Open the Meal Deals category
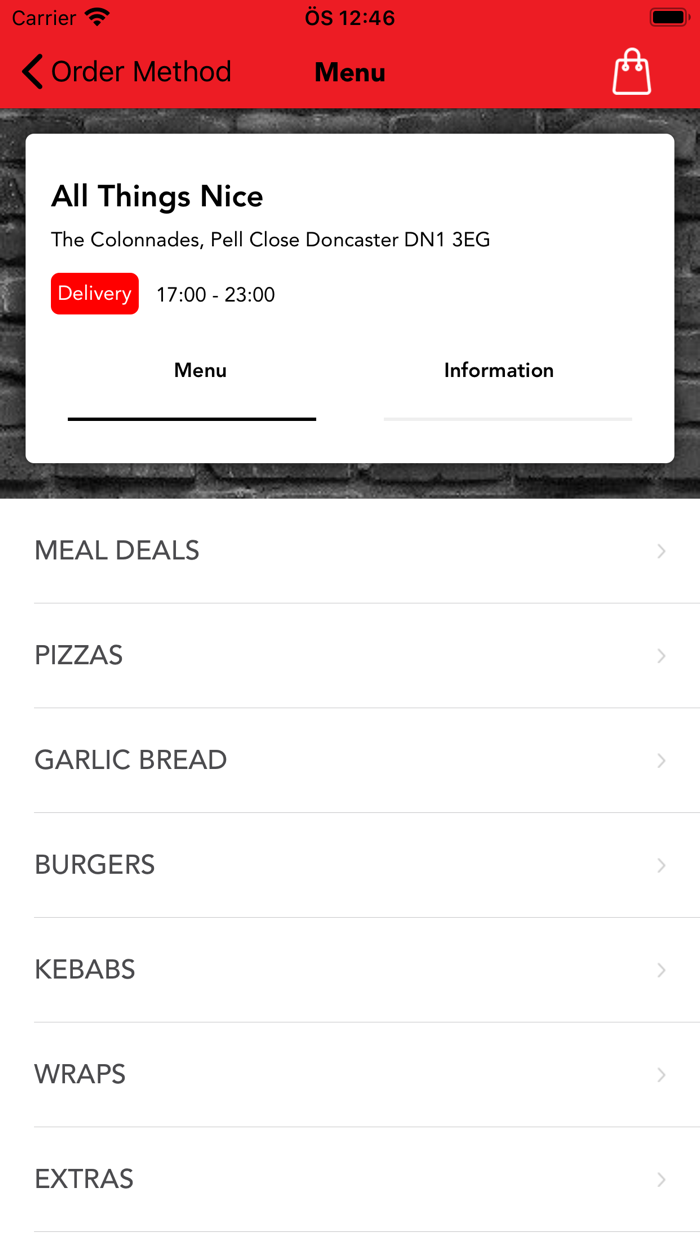700x1244 pixels. 350,551
